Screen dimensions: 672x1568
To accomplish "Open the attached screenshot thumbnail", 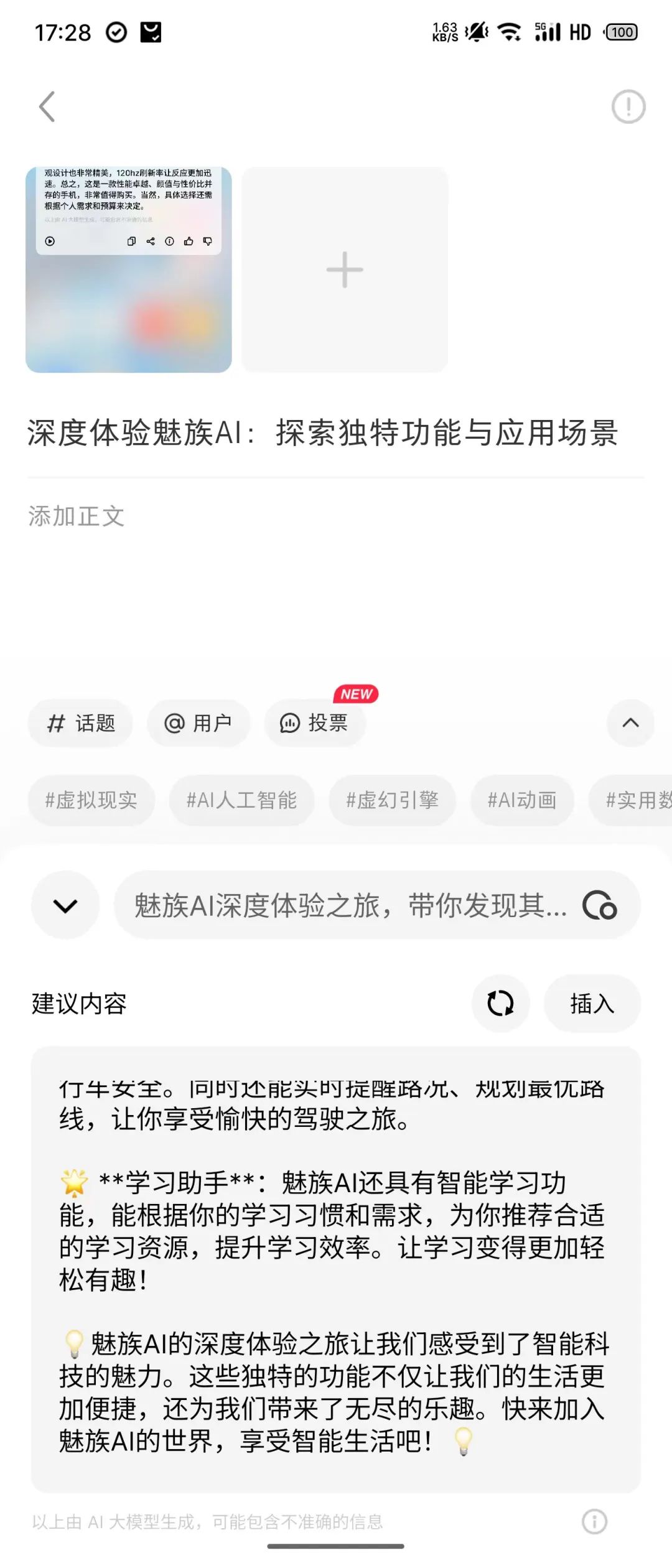I will [129, 269].
